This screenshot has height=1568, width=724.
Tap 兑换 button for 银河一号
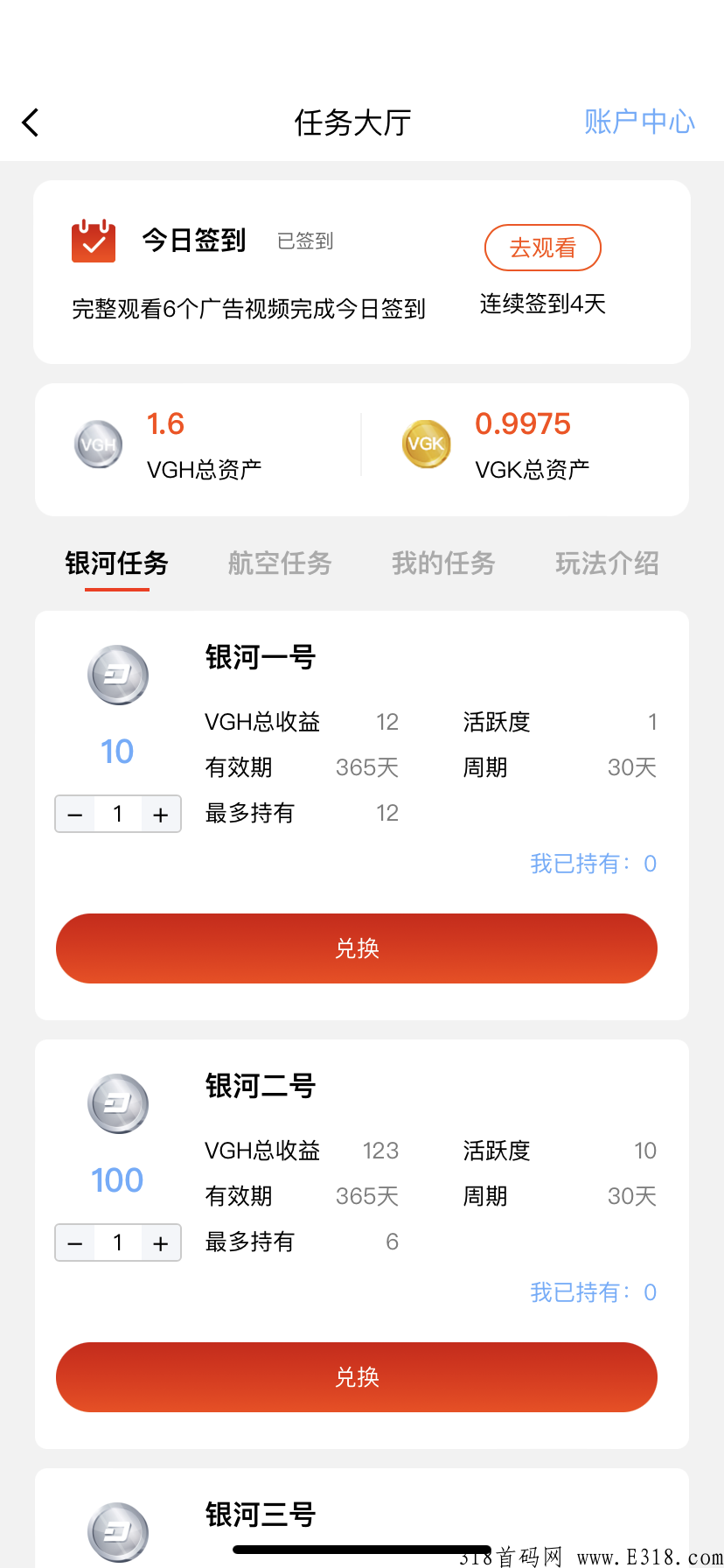click(x=357, y=948)
